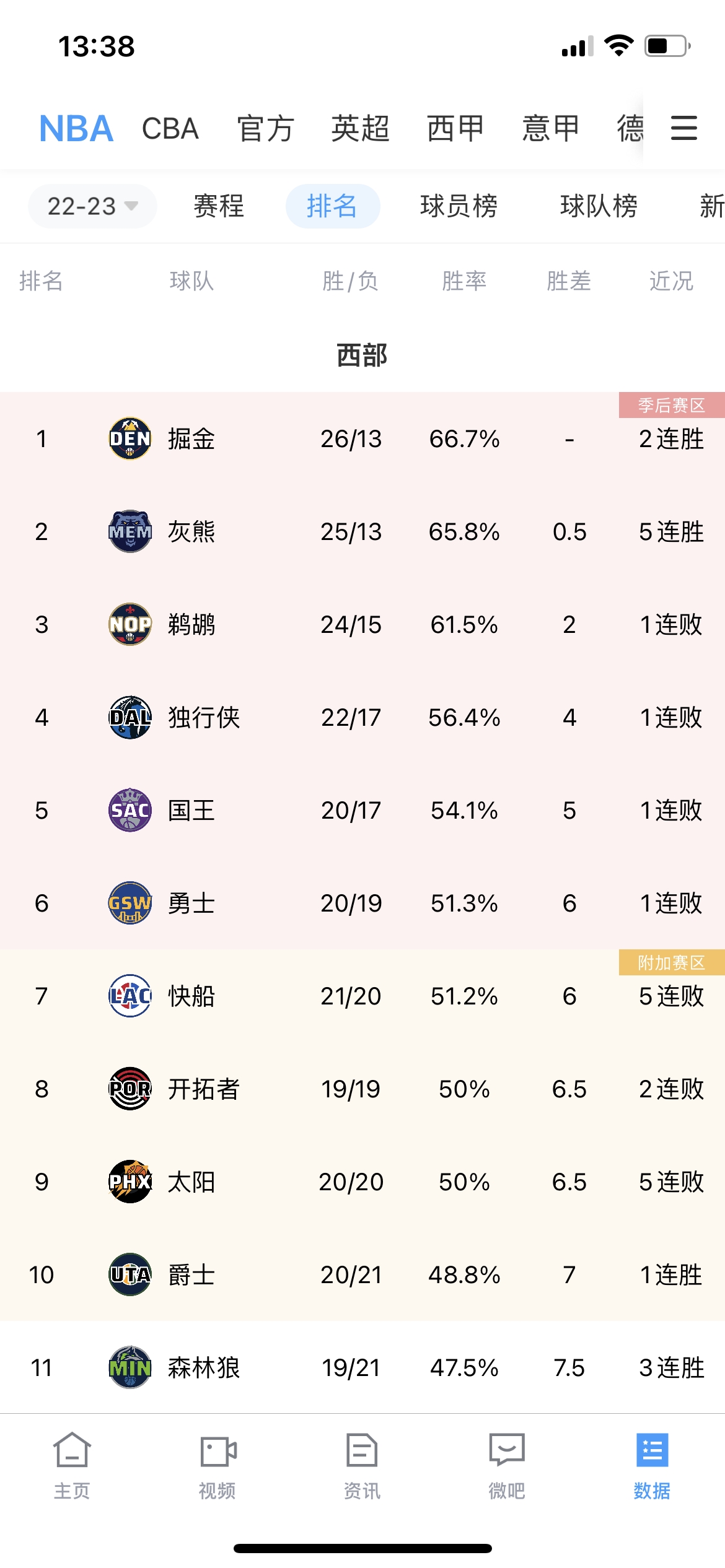Open the 球员榜 player rankings tab
Image resolution: width=725 pixels, height=1568 pixels.
[459, 206]
